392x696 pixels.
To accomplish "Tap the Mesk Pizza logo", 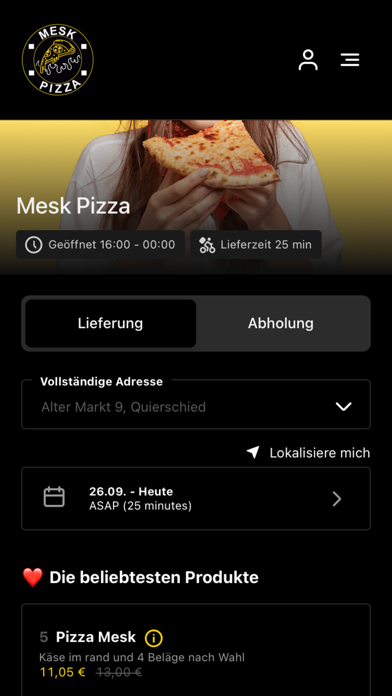I will [x=58, y=60].
